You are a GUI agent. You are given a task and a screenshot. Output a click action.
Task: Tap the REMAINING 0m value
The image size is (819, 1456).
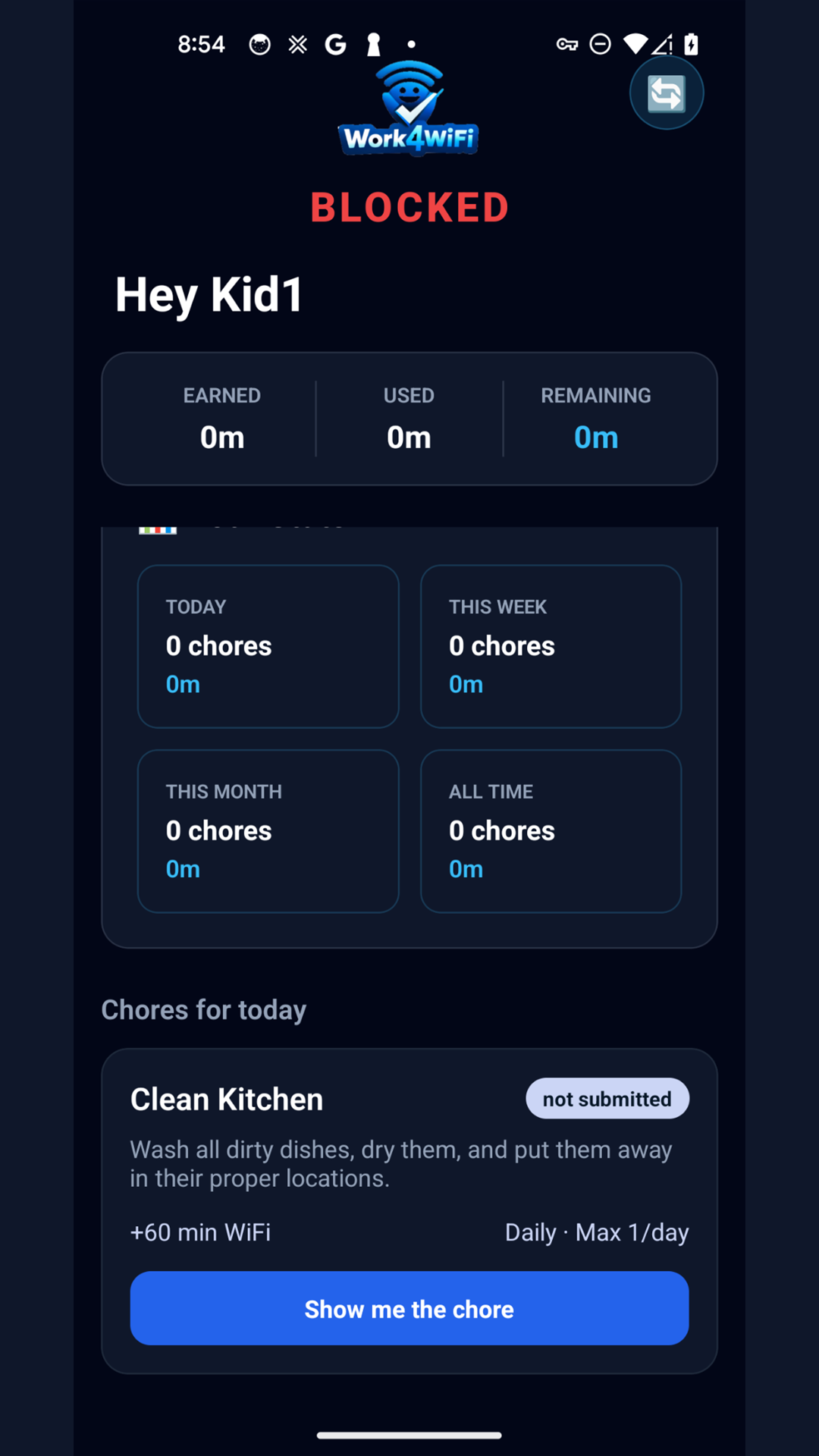click(x=596, y=436)
